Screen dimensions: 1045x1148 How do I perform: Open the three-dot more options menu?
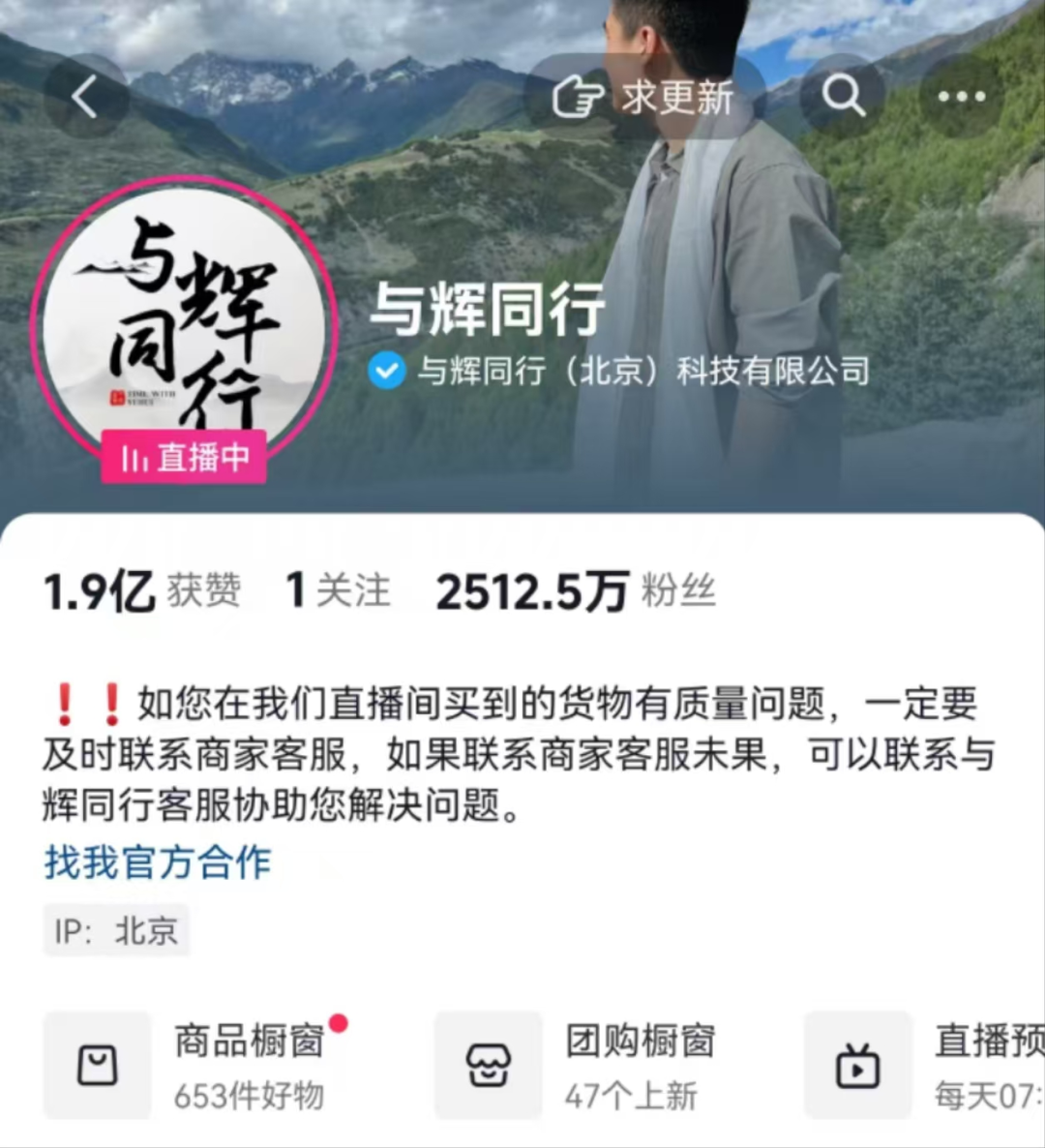tap(961, 97)
